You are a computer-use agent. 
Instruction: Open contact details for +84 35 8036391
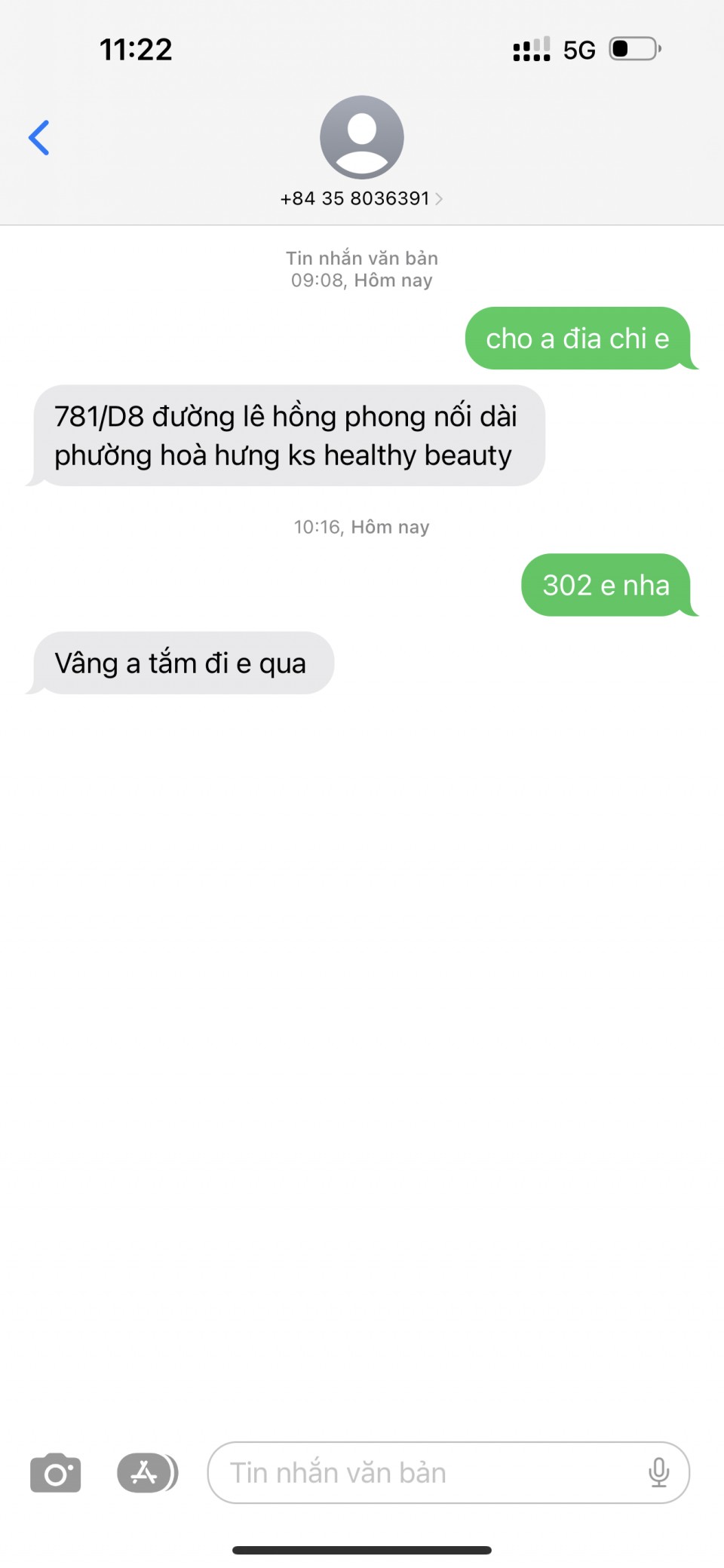361,152
